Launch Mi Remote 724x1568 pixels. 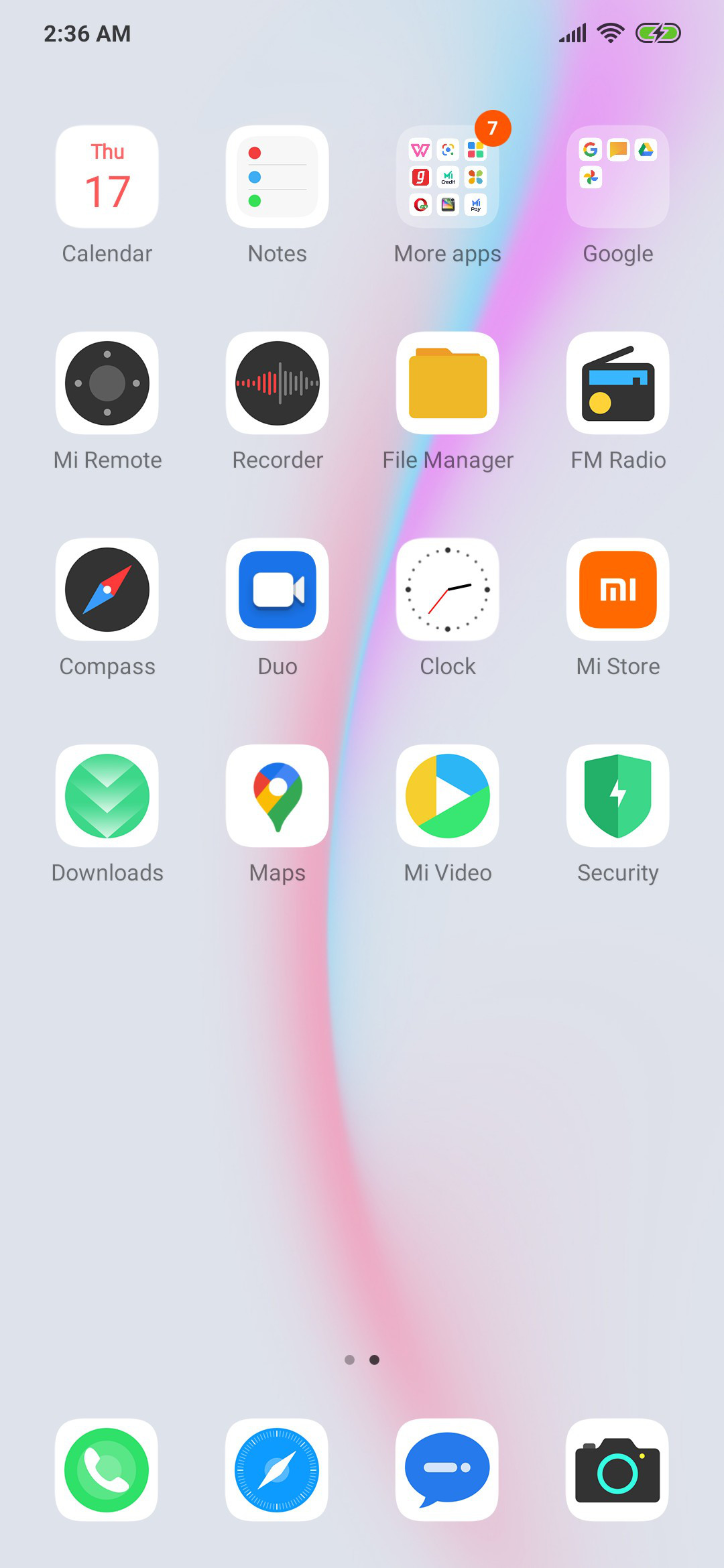[x=107, y=383]
